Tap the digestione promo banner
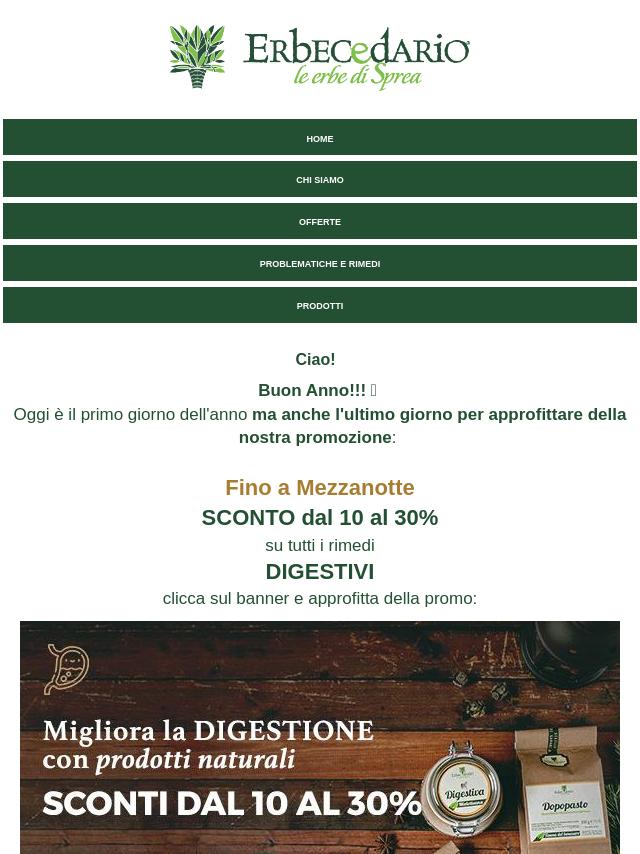 pyautogui.click(x=320, y=738)
